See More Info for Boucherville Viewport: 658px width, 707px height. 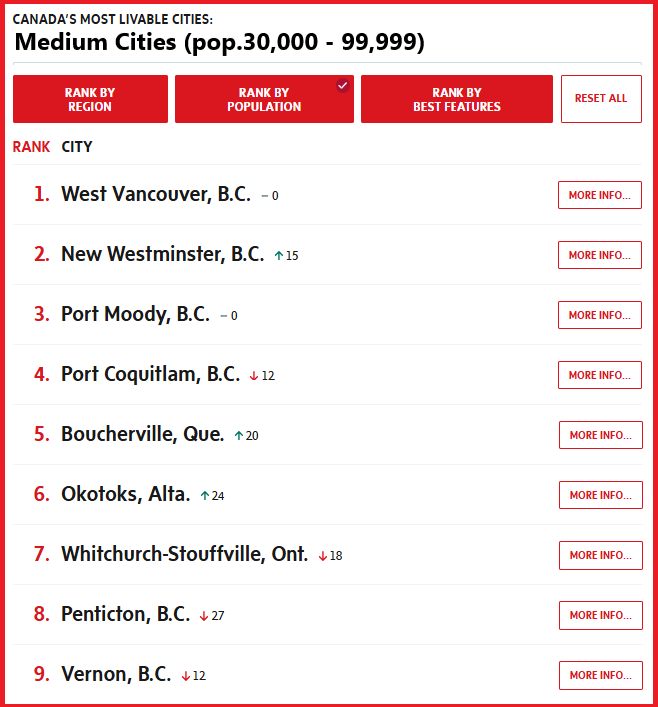click(600, 435)
